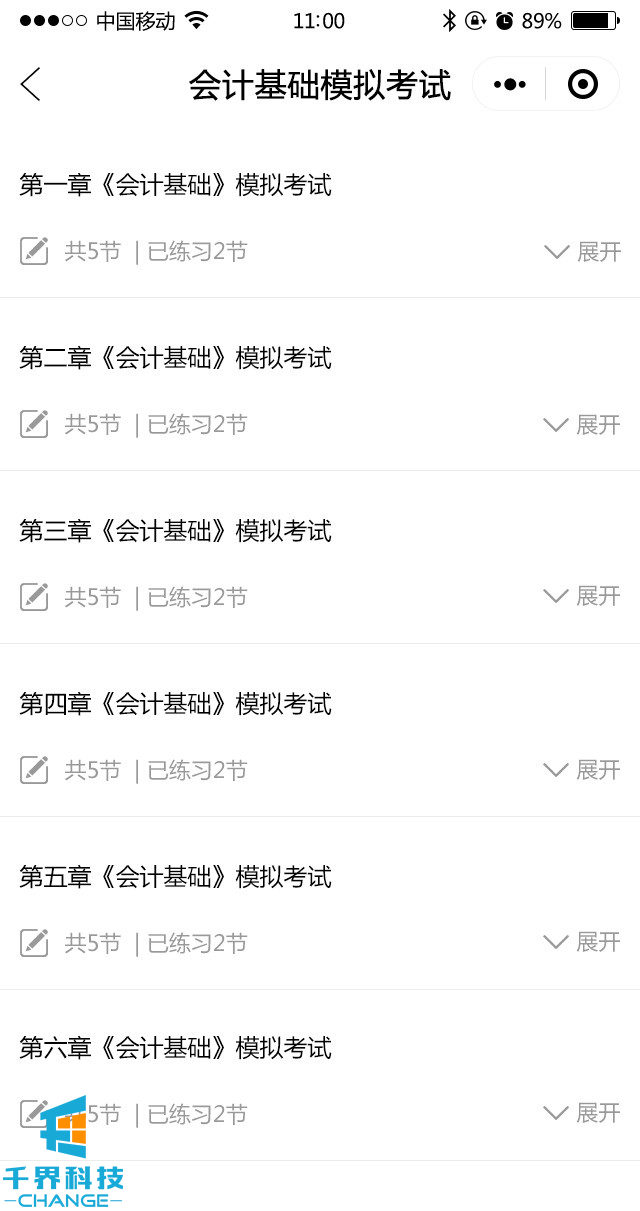Viewport: 640px width, 1211px height.
Task: Open the mini program more options menu
Action: point(510,85)
